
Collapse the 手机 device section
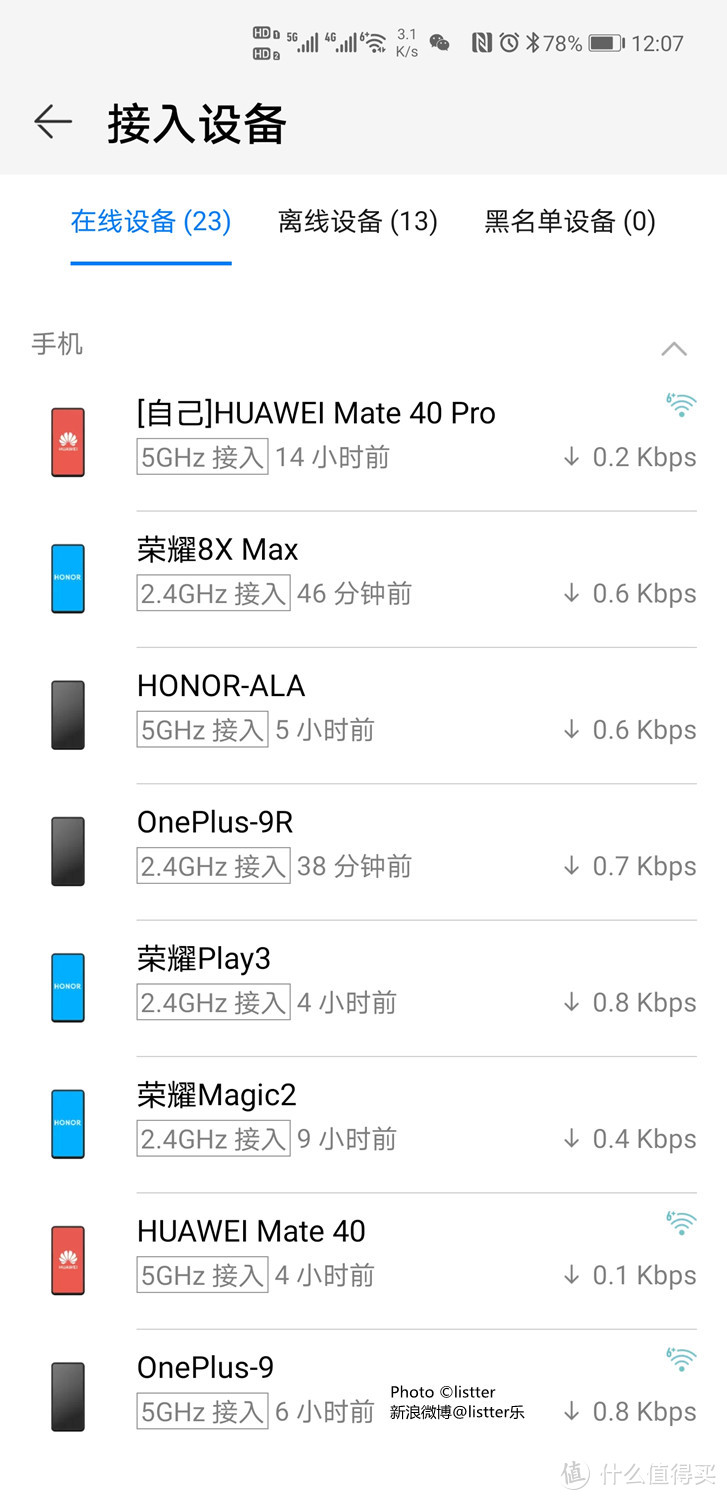coord(673,348)
